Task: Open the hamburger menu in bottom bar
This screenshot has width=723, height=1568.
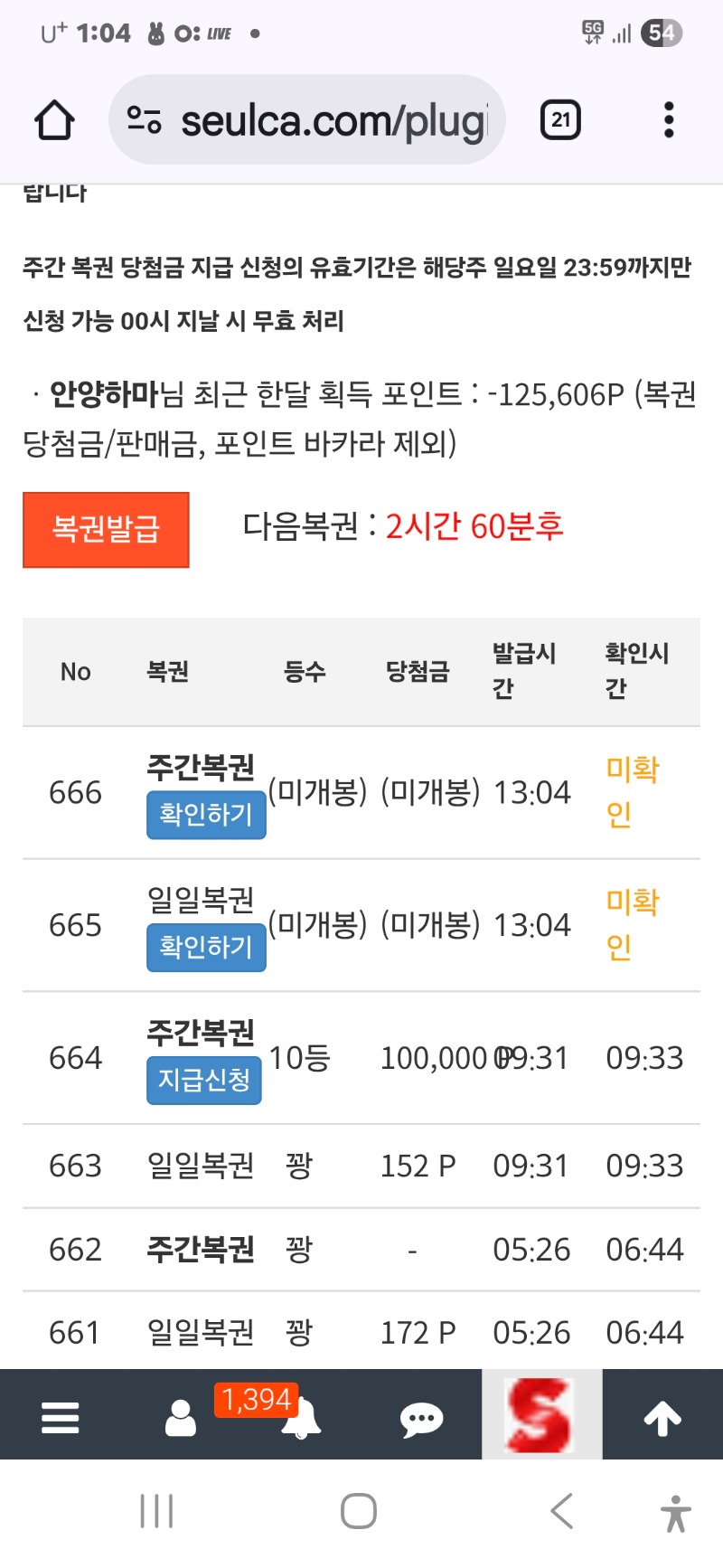Action: coord(61,1418)
